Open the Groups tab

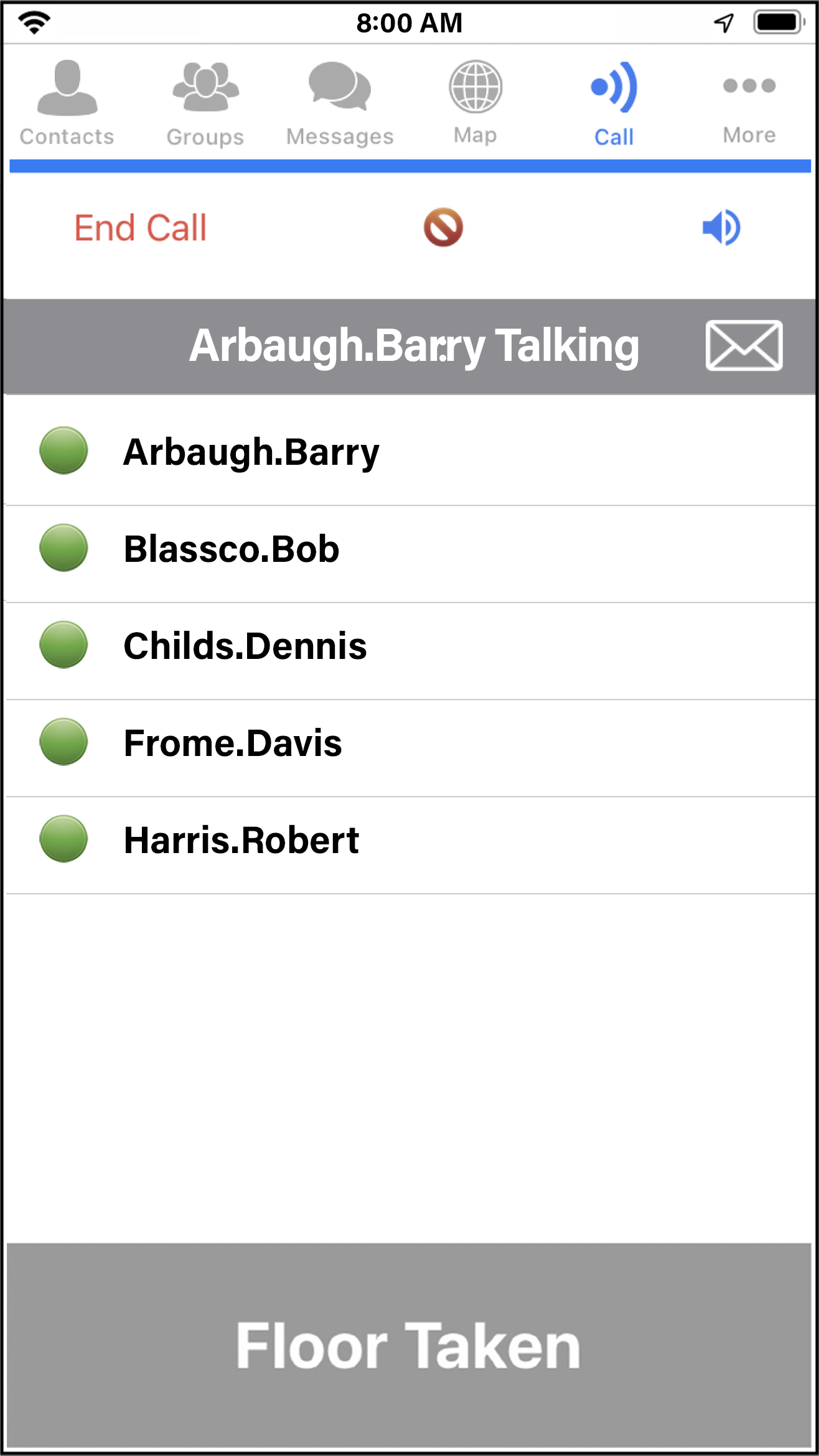[205, 103]
